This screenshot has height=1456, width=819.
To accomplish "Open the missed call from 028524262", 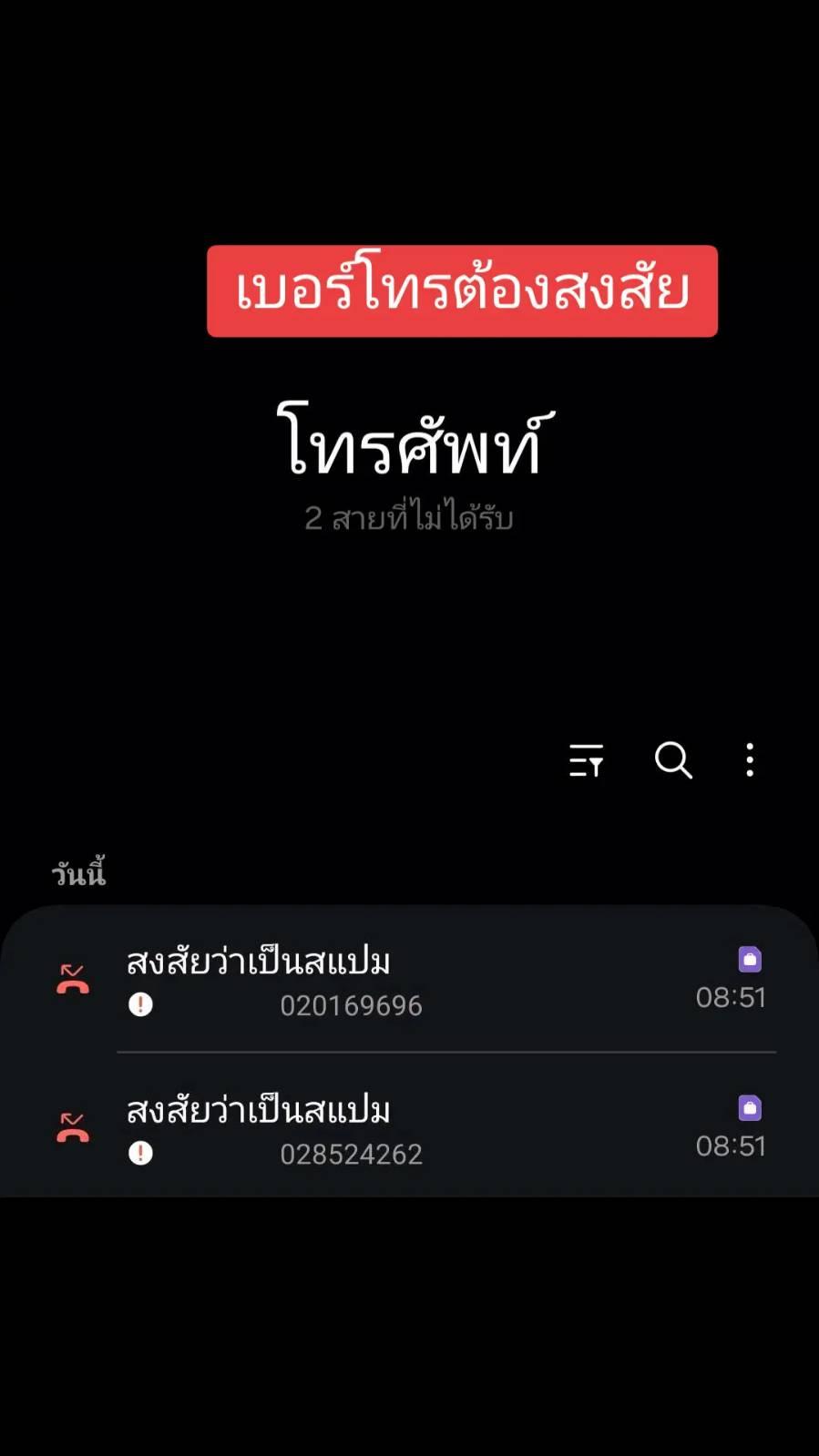I will [410, 1126].
